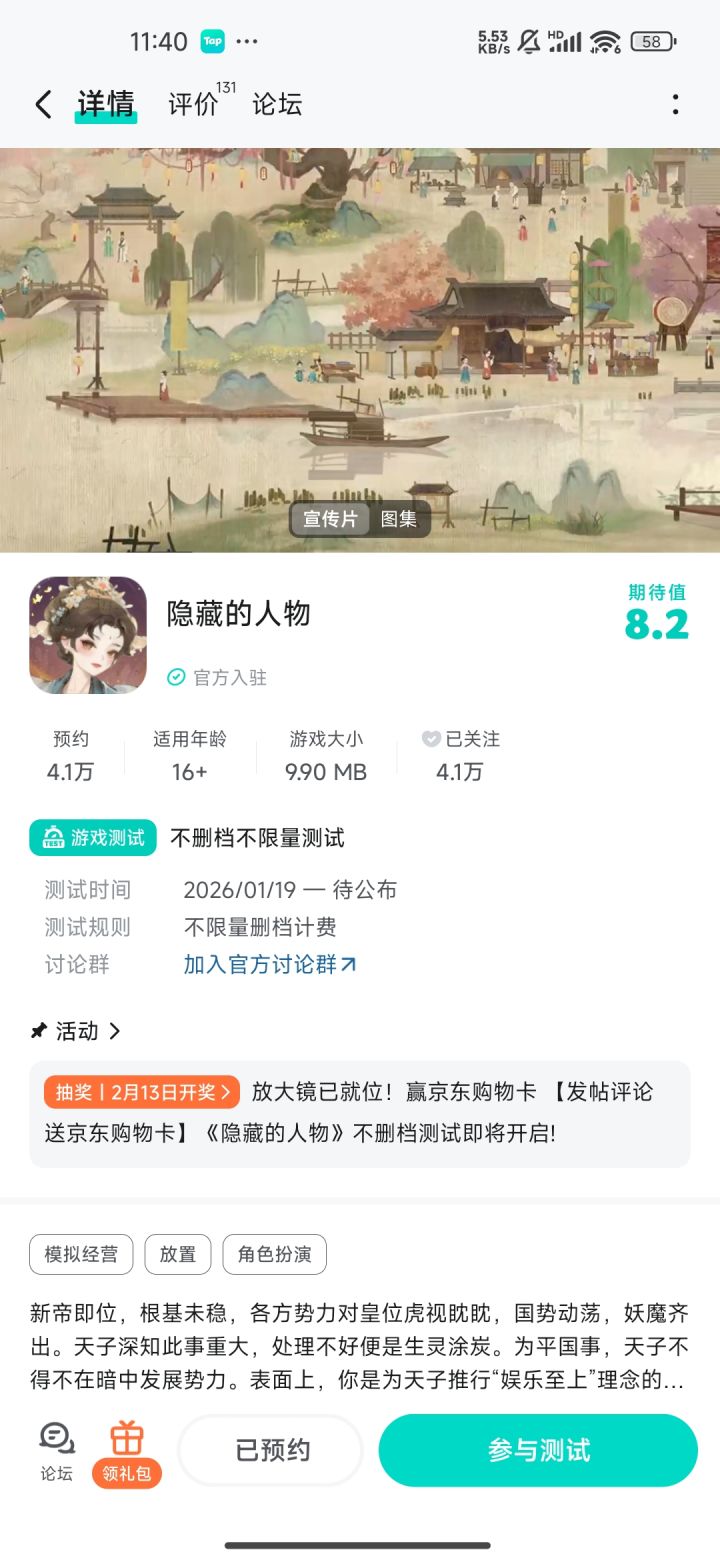The image size is (720, 1560).
Task: Toggle the 已关注 heart follow status
Action: (430, 739)
